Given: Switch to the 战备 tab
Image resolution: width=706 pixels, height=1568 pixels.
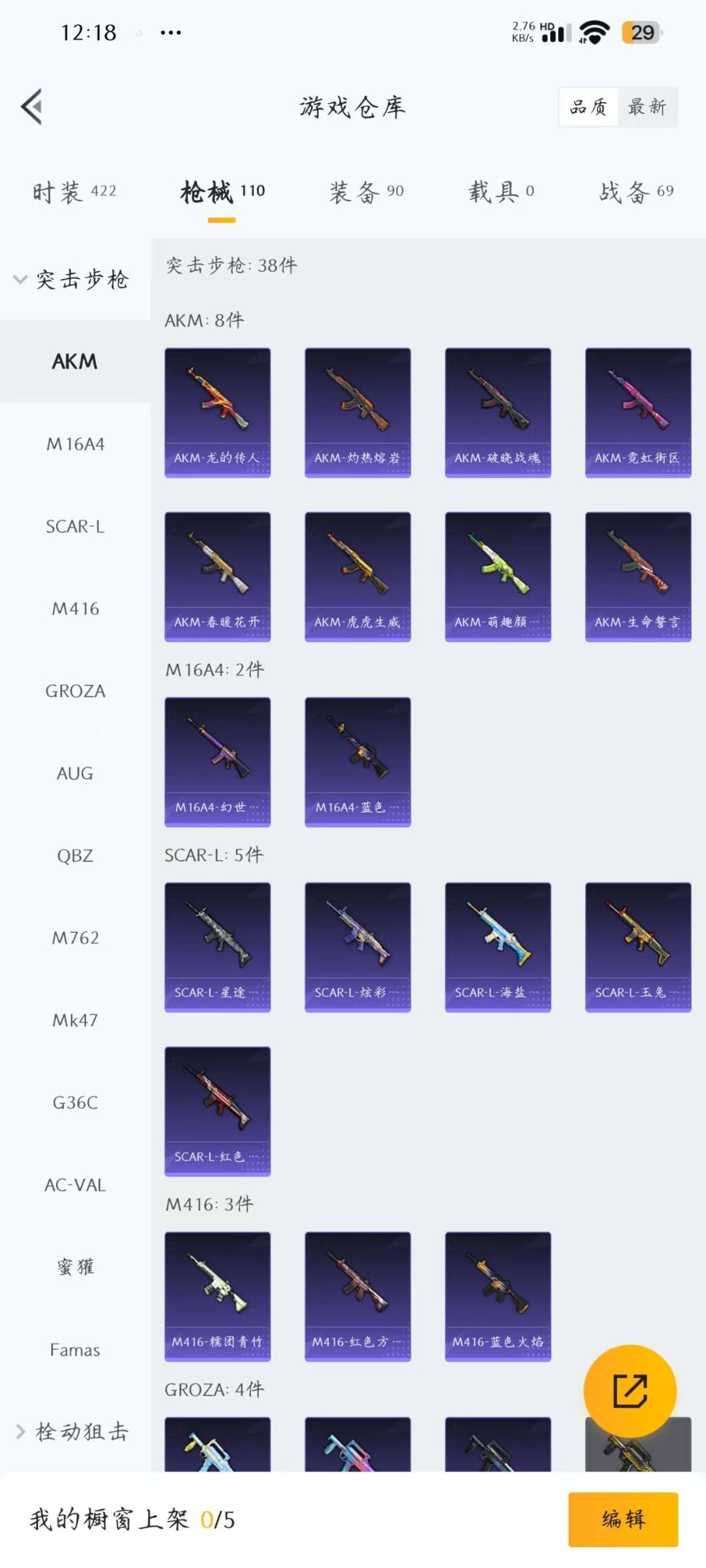Looking at the screenshot, I should [x=636, y=191].
